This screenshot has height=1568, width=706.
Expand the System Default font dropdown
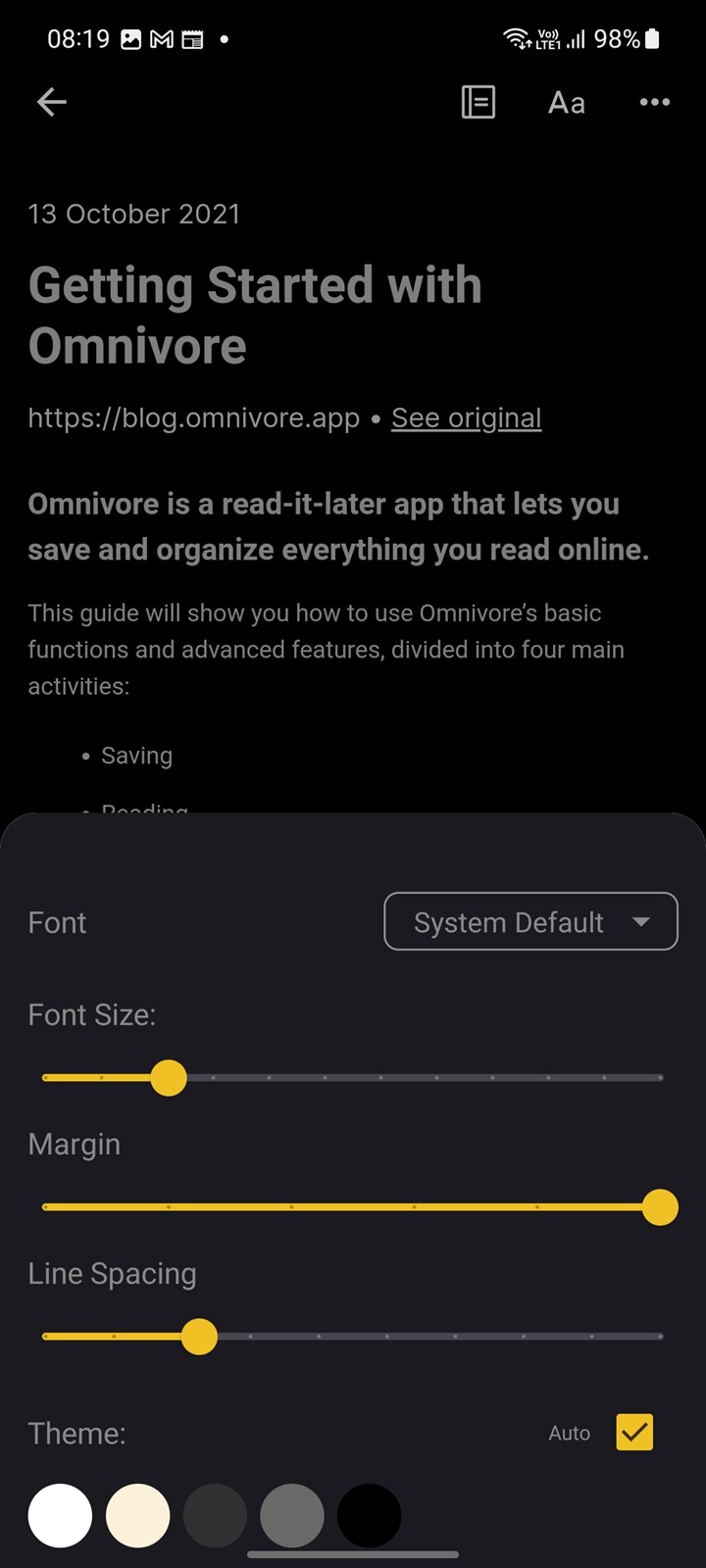click(530, 921)
